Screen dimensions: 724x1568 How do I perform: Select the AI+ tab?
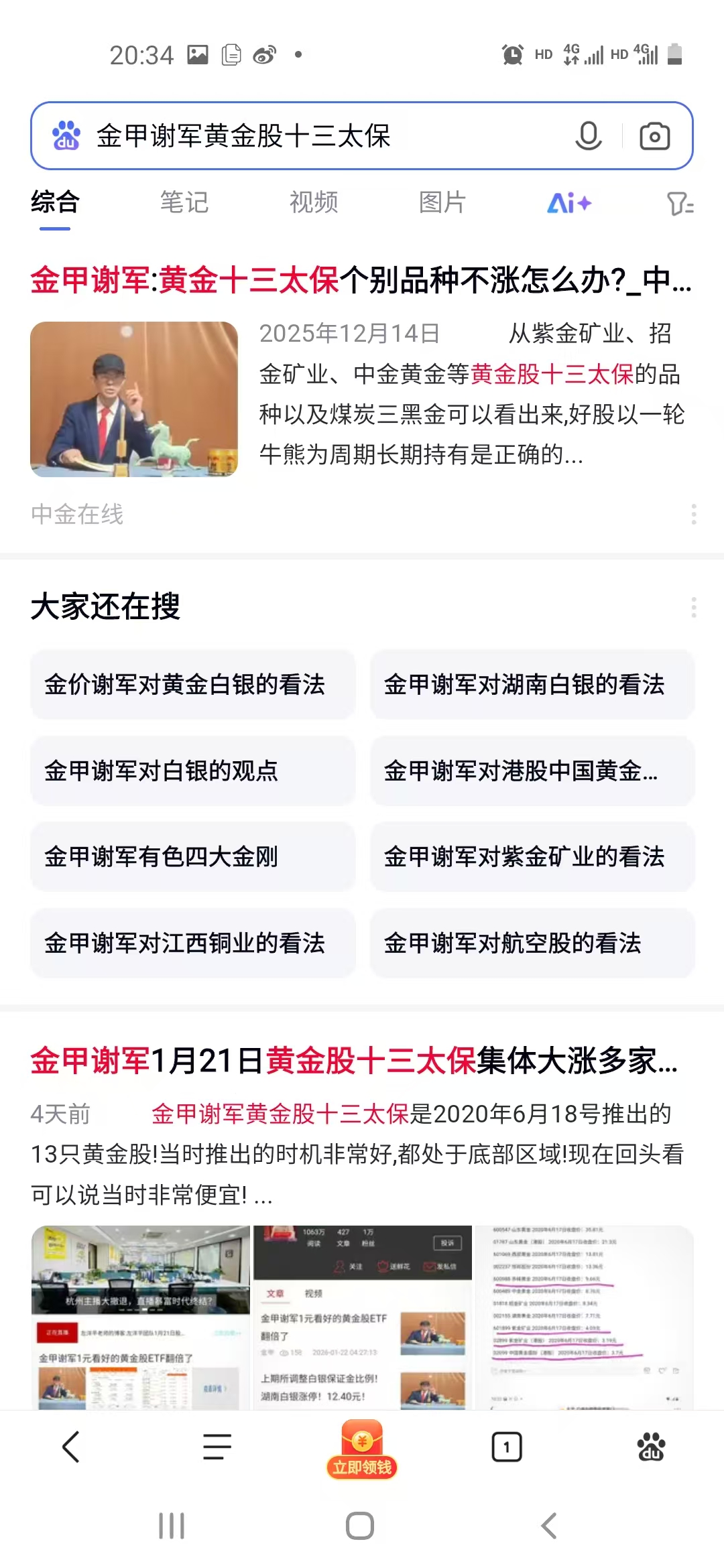click(x=569, y=203)
